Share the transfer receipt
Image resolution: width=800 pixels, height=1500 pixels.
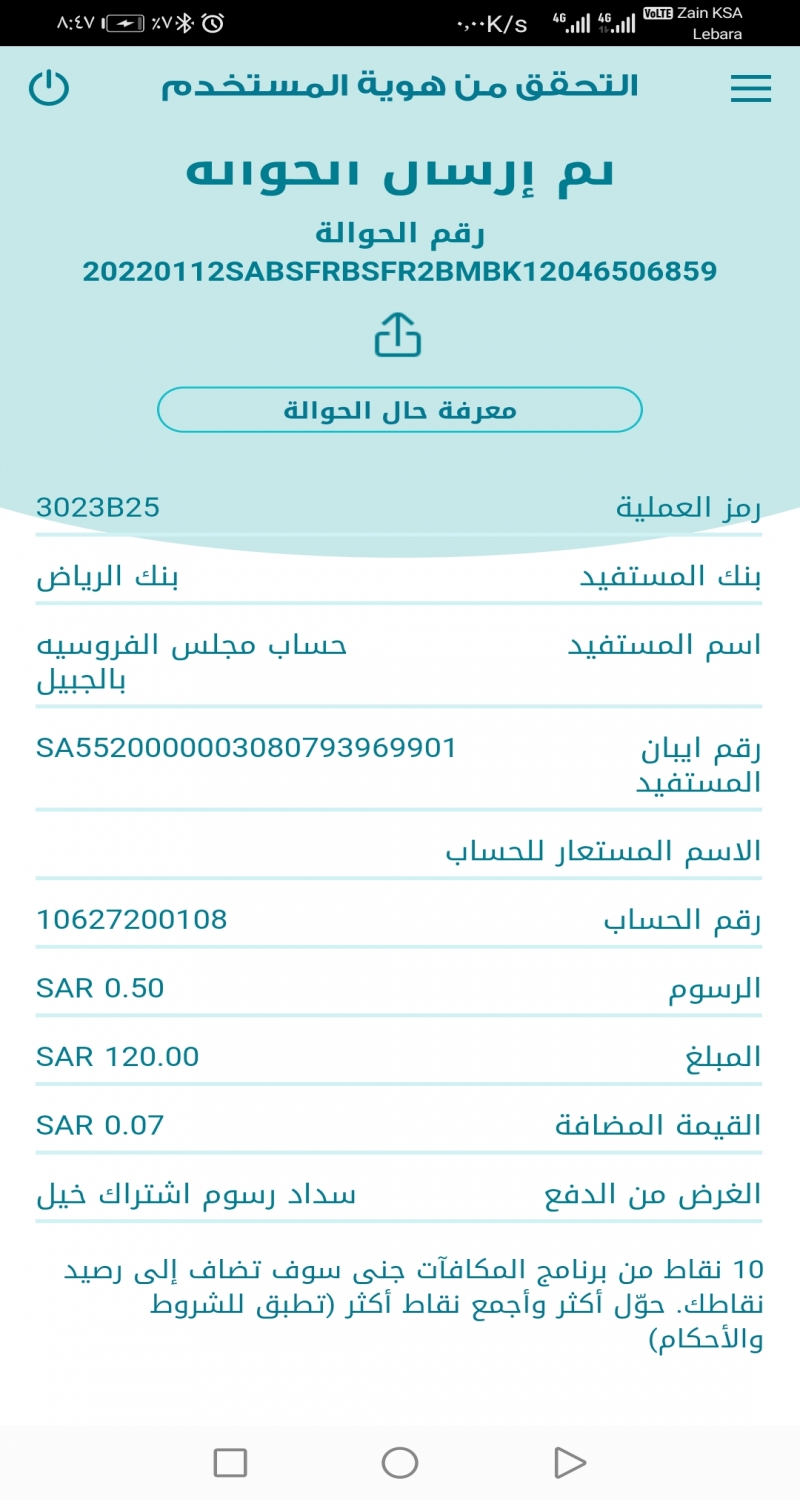tap(398, 334)
